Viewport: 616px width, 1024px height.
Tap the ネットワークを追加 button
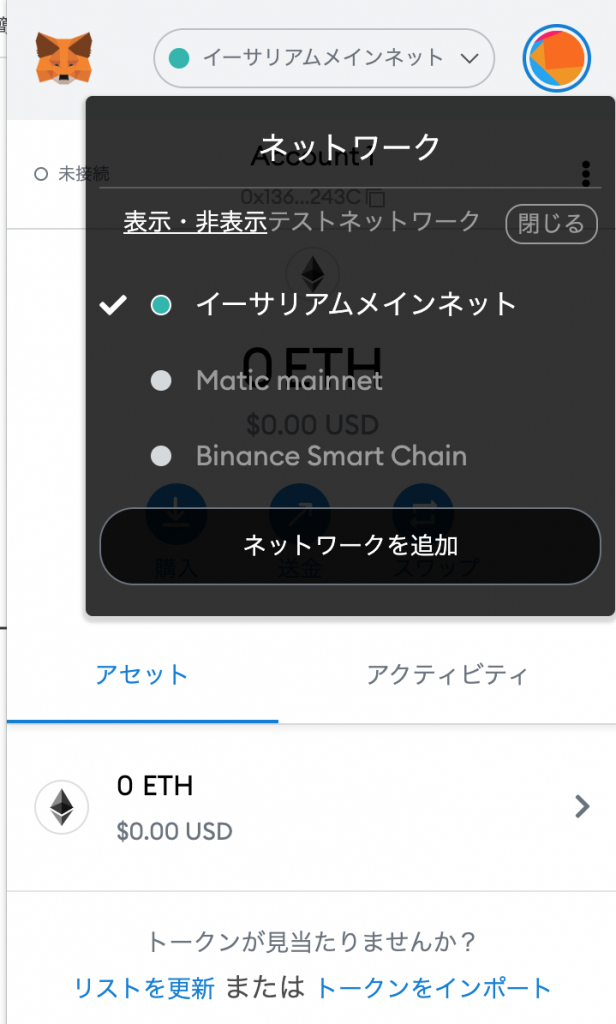pyautogui.click(x=350, y=545)
